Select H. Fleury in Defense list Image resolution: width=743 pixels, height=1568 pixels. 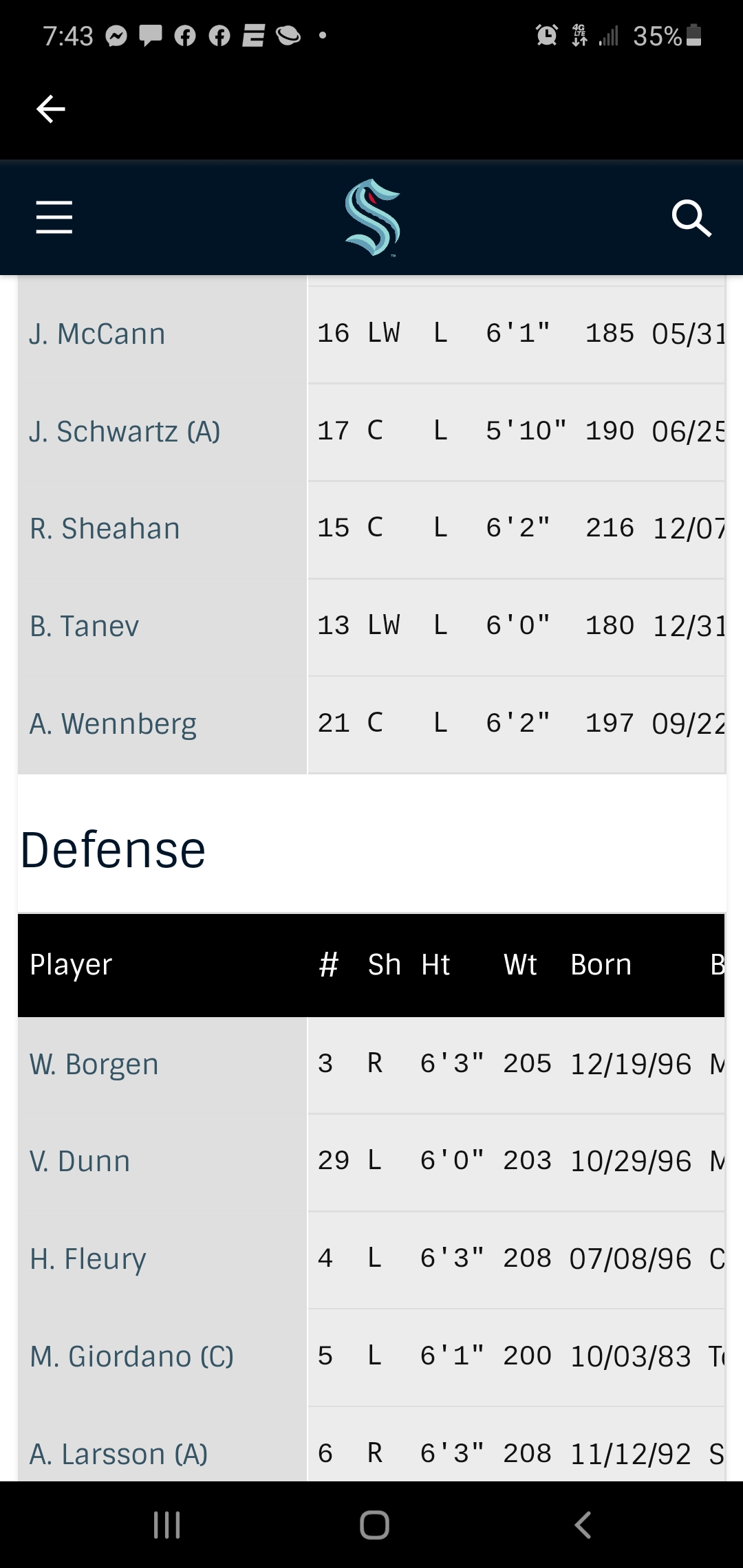click(x=88, y=1259)
